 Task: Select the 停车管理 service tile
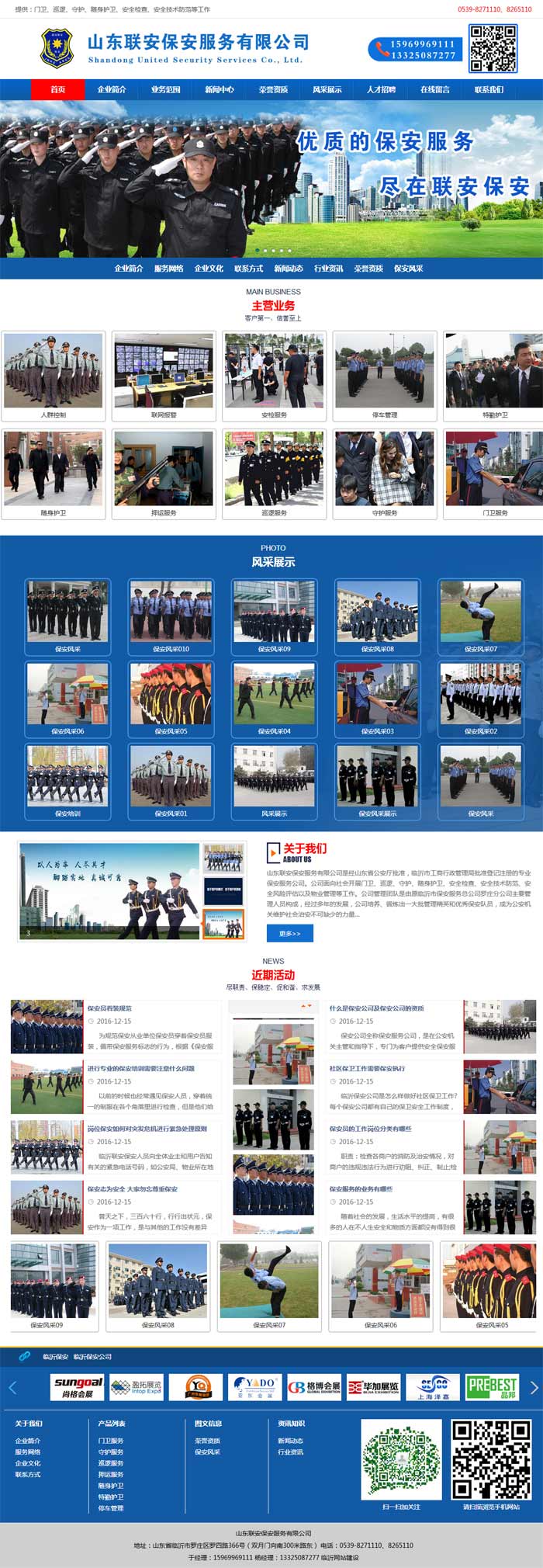point(385,373)
